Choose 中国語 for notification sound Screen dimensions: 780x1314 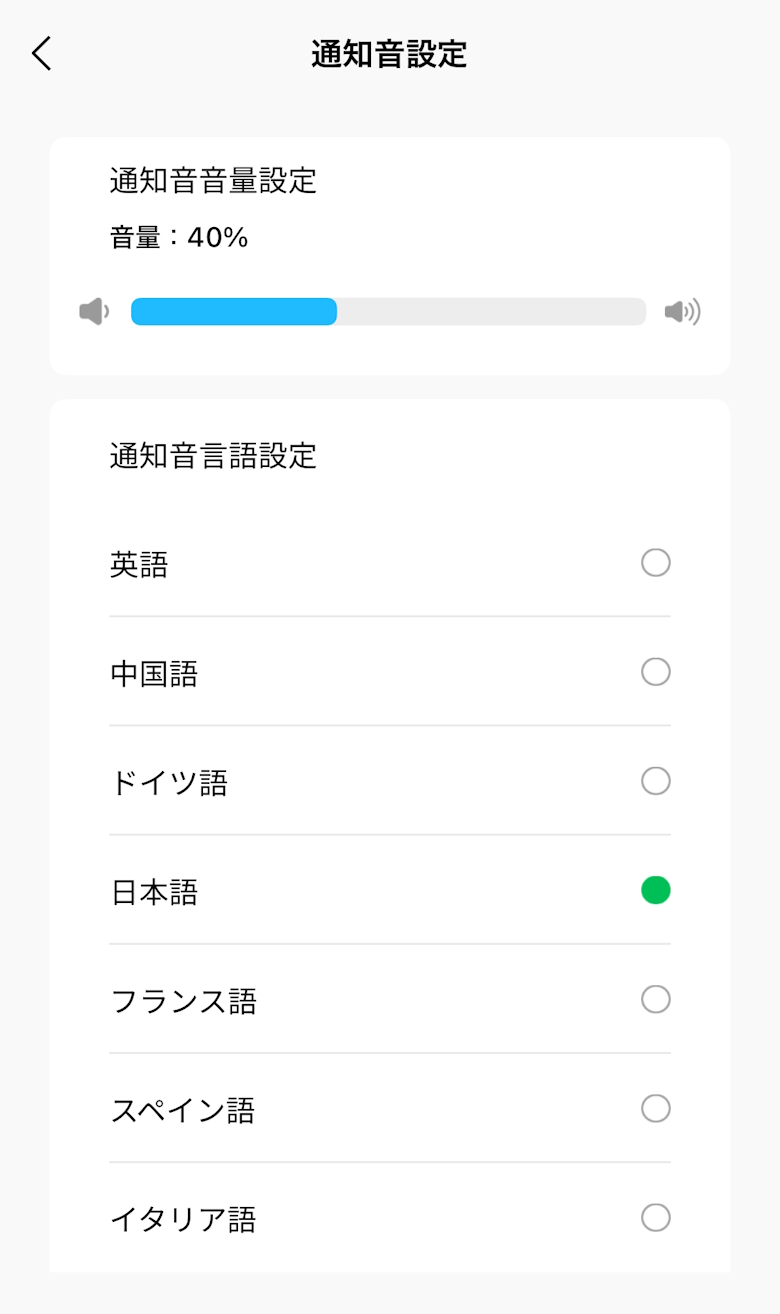click(x=655, y=672)
